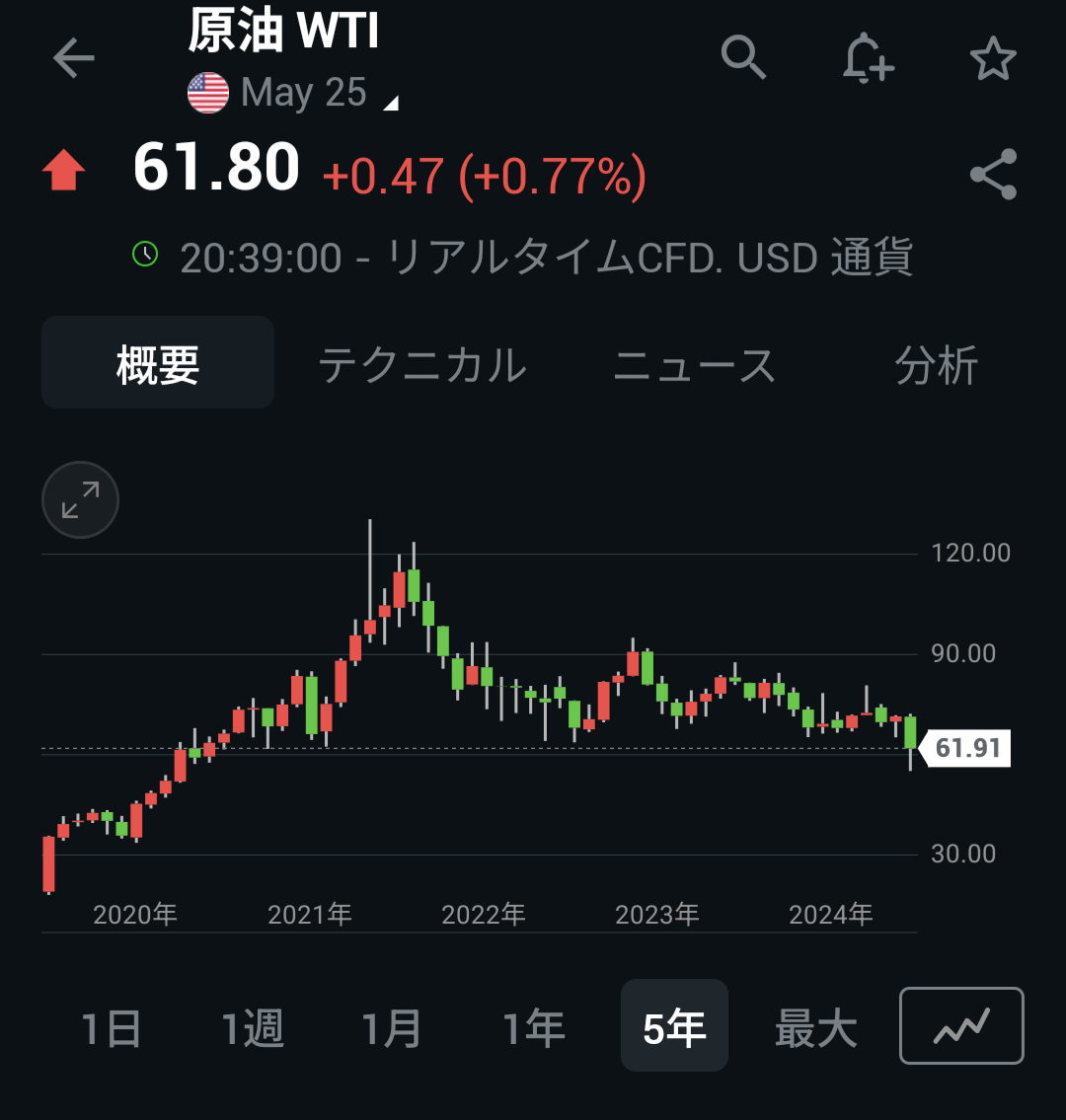Add WTI to watchlist with the star
Viewport: 1066px width, 1120px height.
pos(993,59)
